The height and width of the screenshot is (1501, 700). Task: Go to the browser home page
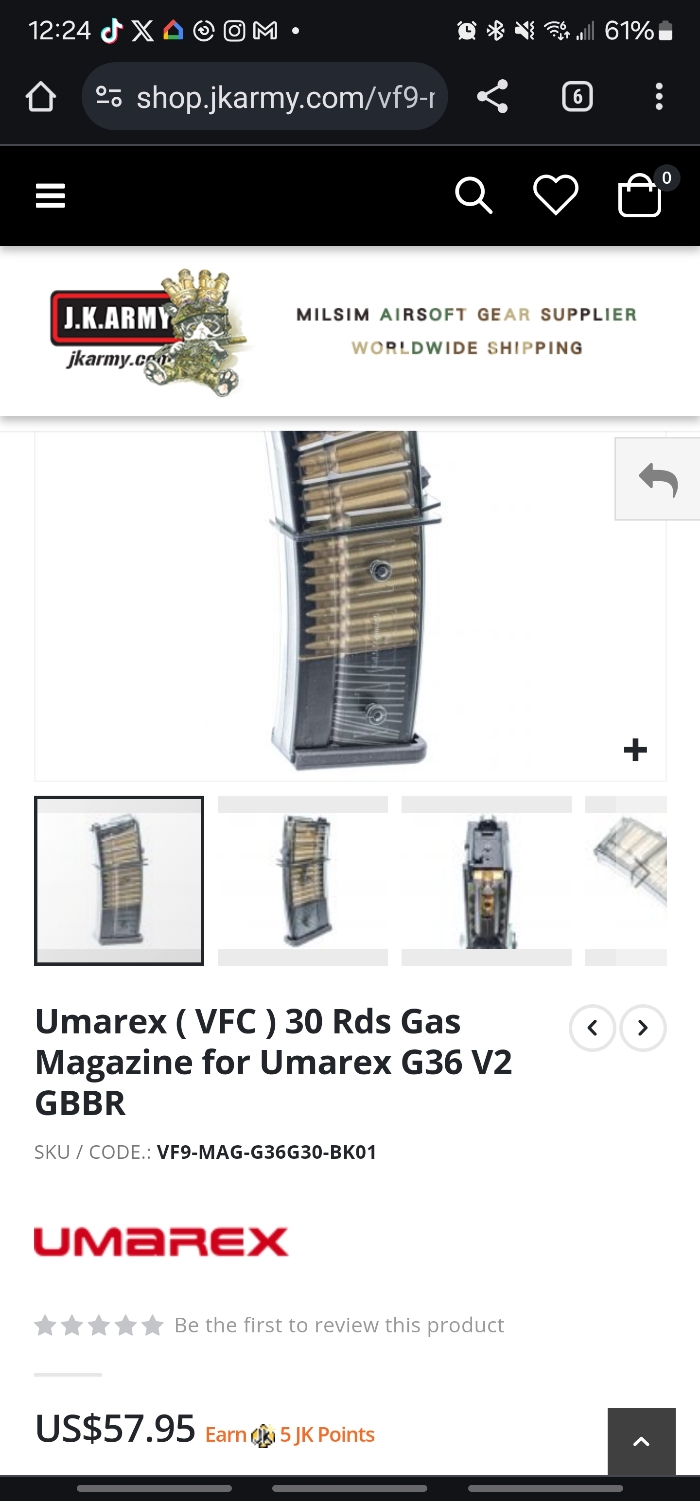[40, 97]
